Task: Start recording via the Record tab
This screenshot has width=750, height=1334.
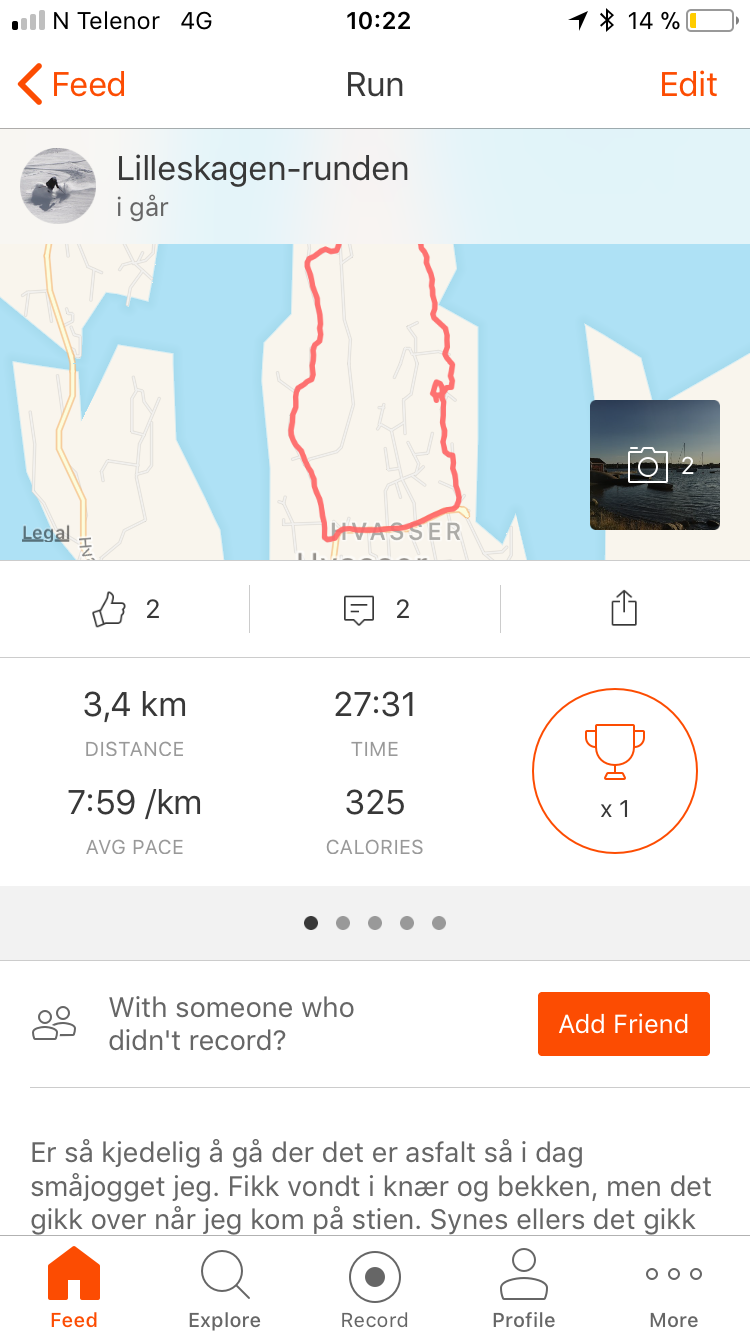Action: click(375, 1290)
